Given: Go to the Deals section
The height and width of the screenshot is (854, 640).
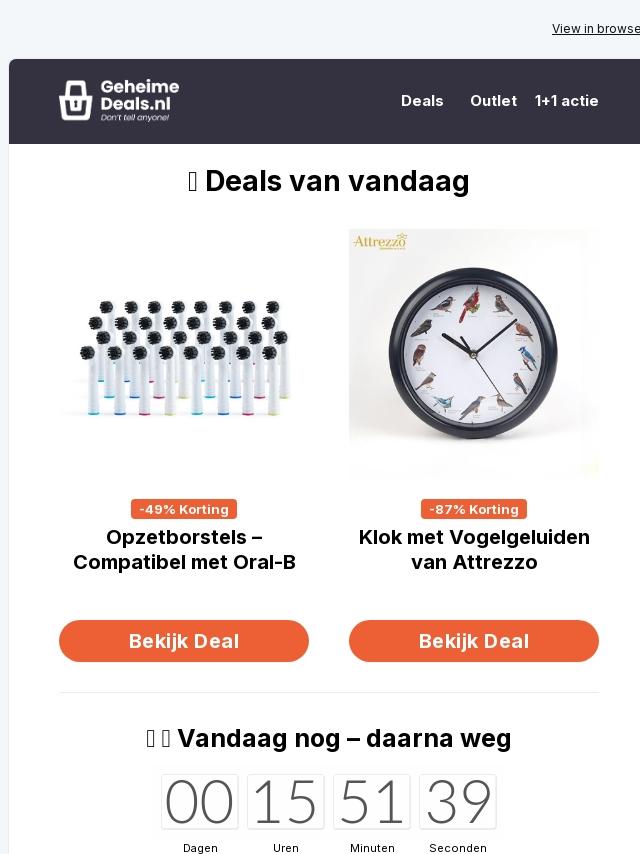Looking at the screenshot, I should tap(422, 101).
